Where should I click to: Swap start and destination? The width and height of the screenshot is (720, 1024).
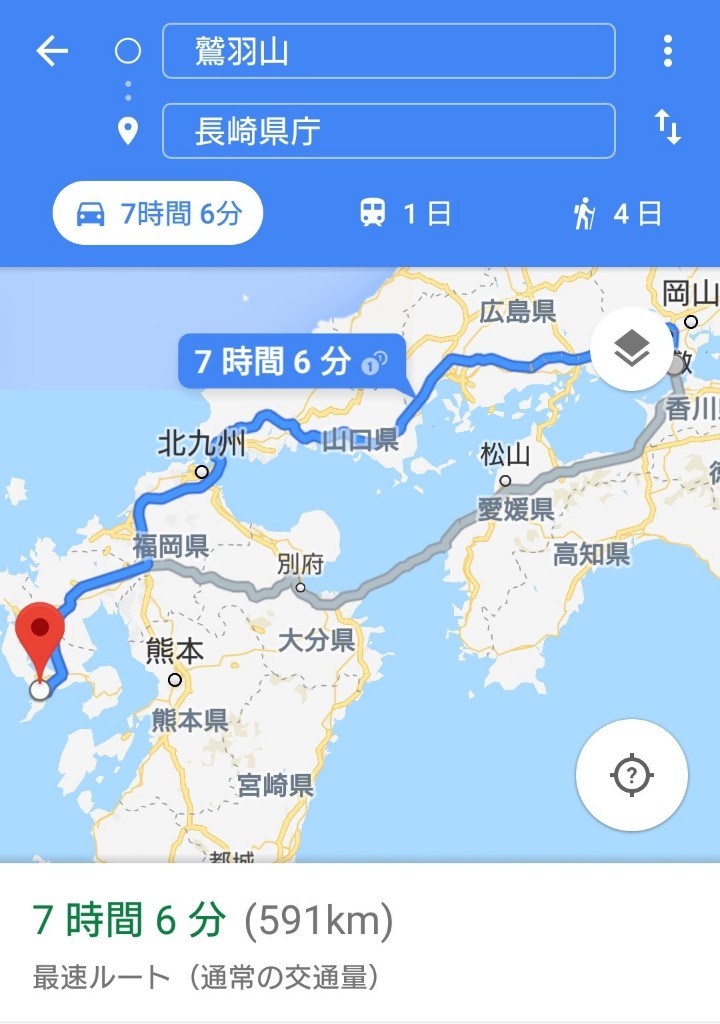pyautogui.click(x=667, y=128)
